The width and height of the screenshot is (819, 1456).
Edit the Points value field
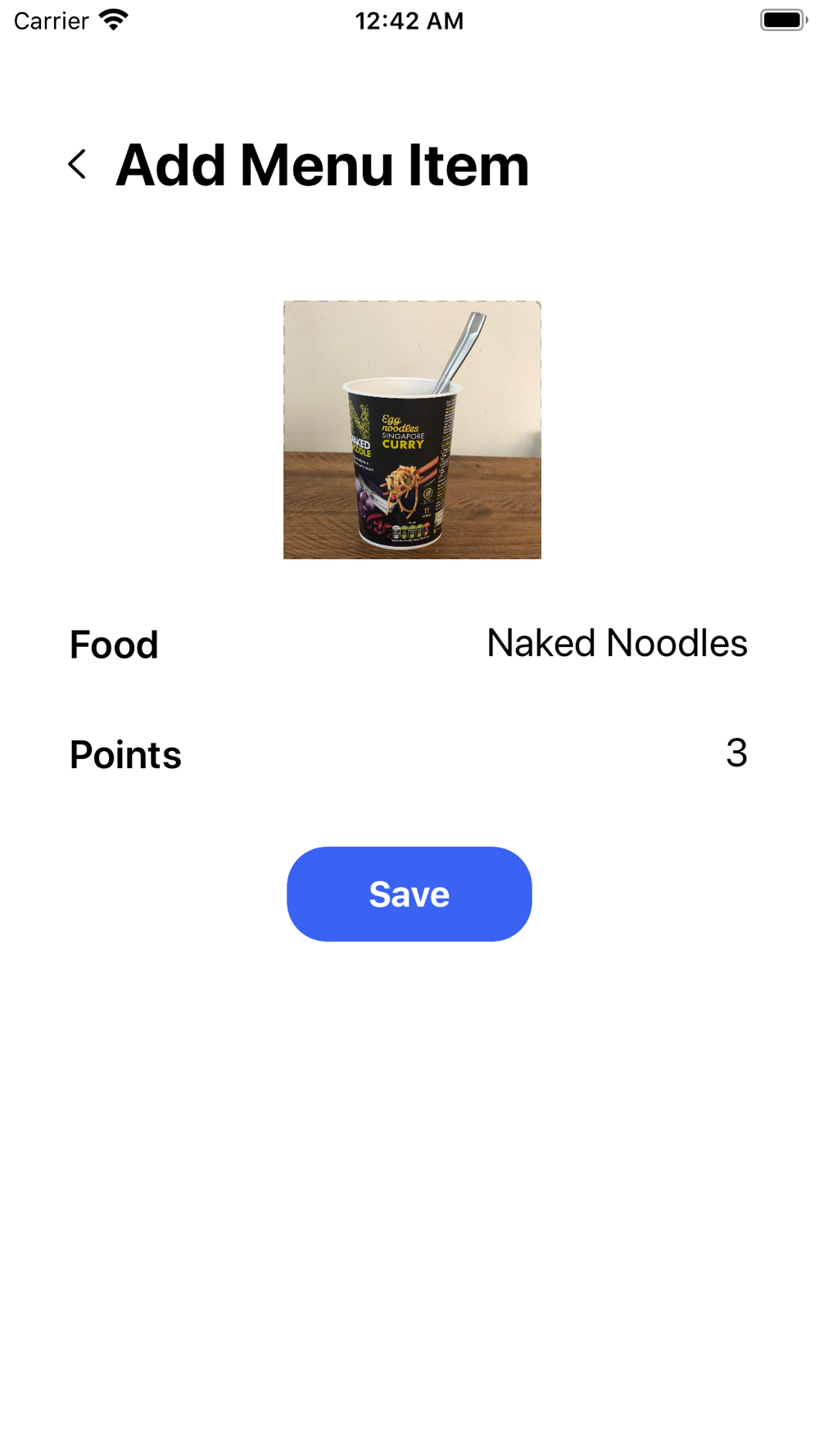point(735,753)
